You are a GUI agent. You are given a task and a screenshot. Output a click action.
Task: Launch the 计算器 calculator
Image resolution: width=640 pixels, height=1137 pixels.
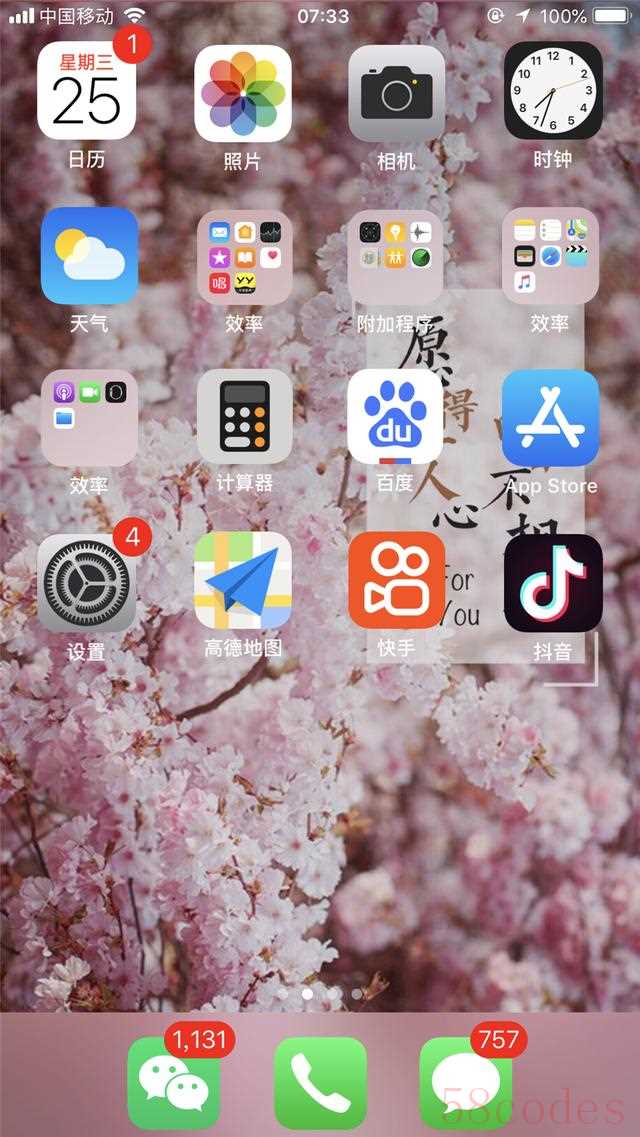click(244, 418)
